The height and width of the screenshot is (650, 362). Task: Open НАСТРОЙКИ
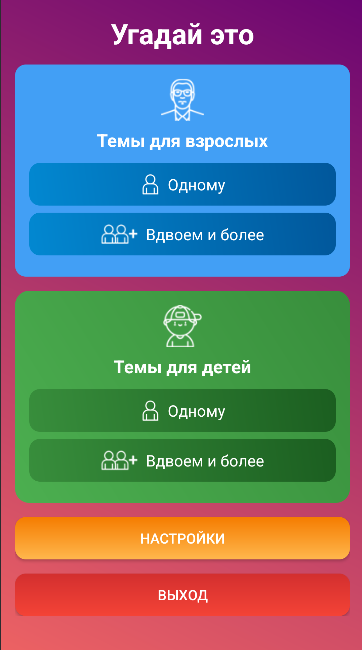[x=182, y=538]
